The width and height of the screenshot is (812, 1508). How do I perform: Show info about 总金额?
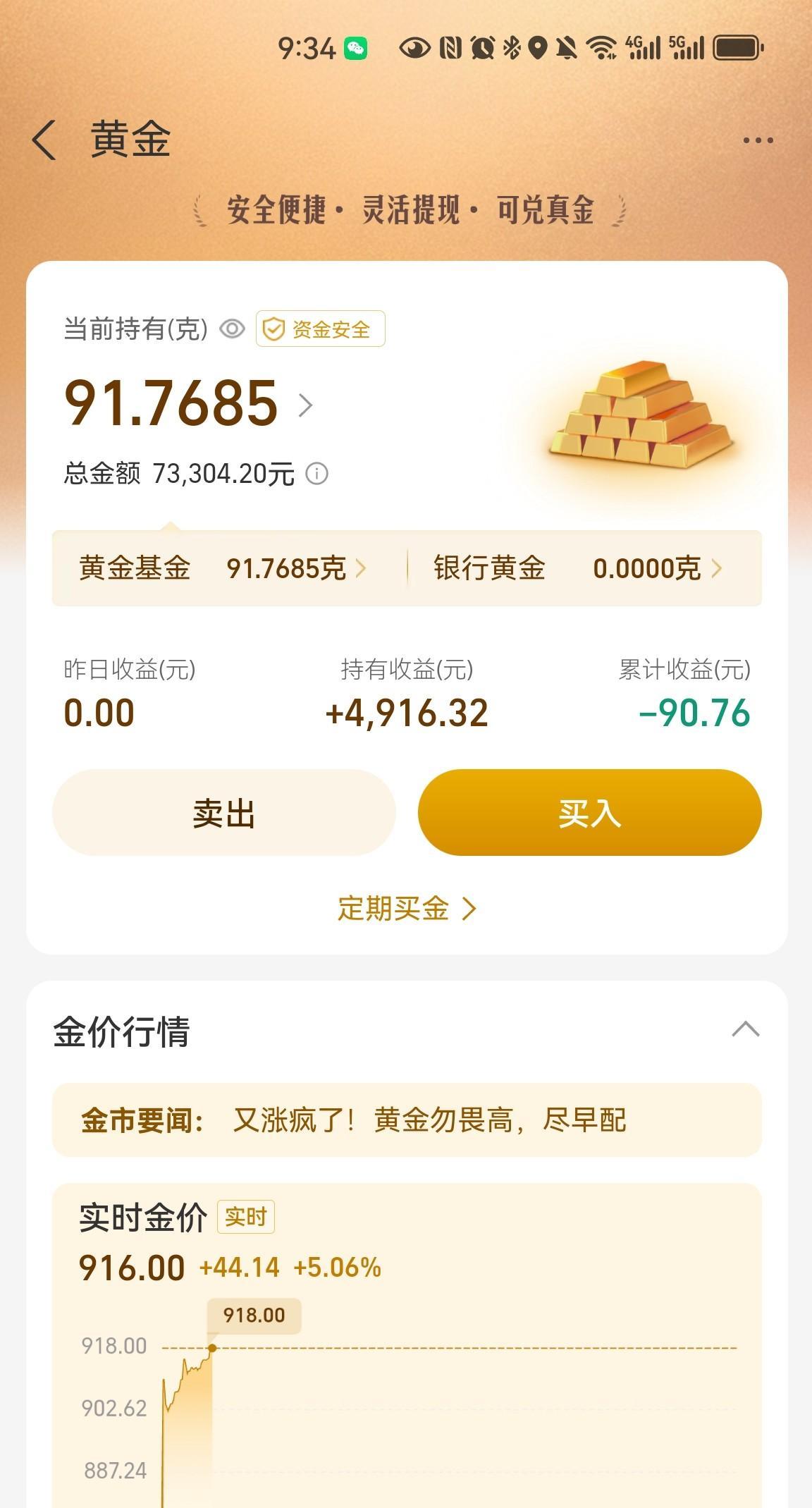pyautogui.click(x=317, y=474)
